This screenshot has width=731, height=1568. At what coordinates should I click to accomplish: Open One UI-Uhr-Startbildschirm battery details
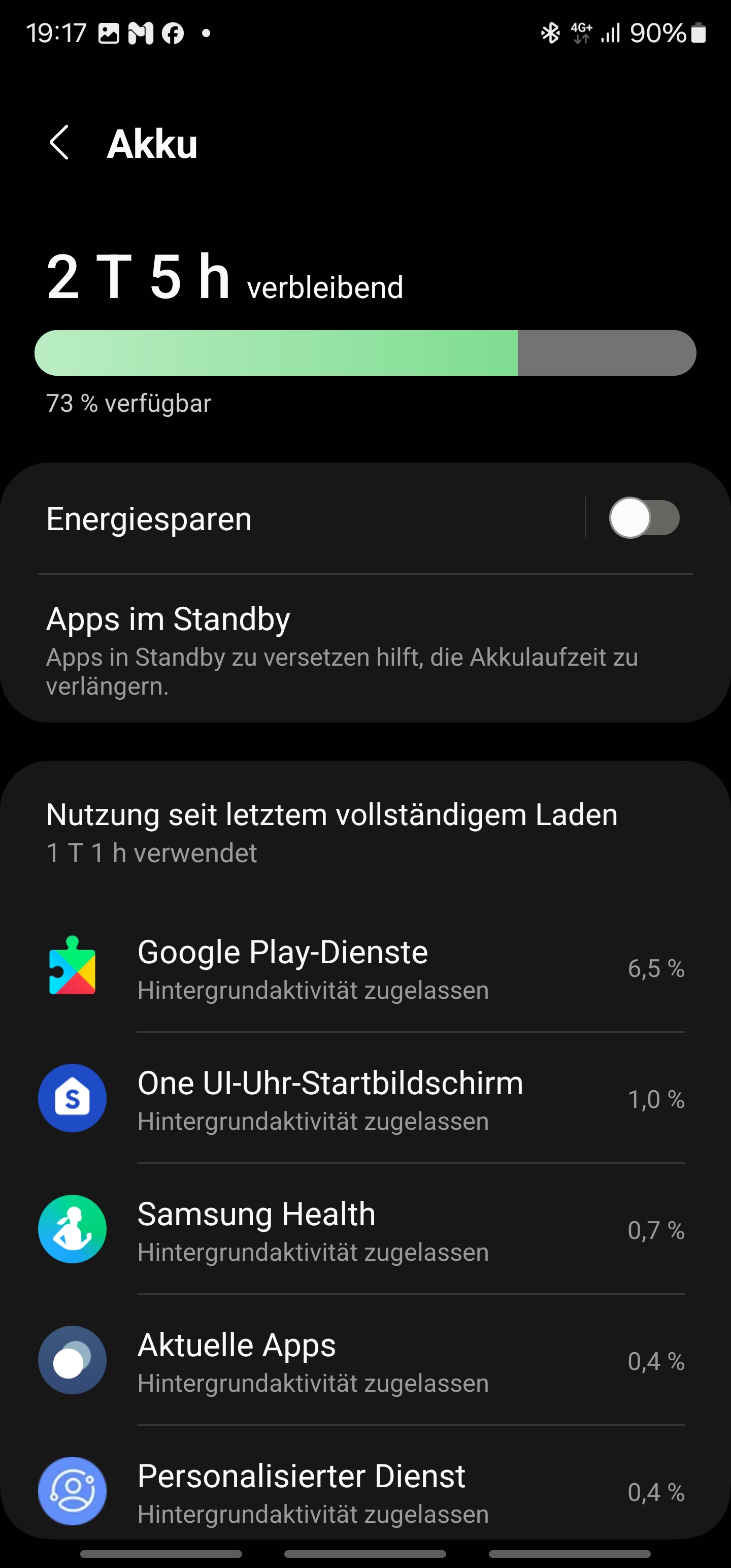(365, 1100)
